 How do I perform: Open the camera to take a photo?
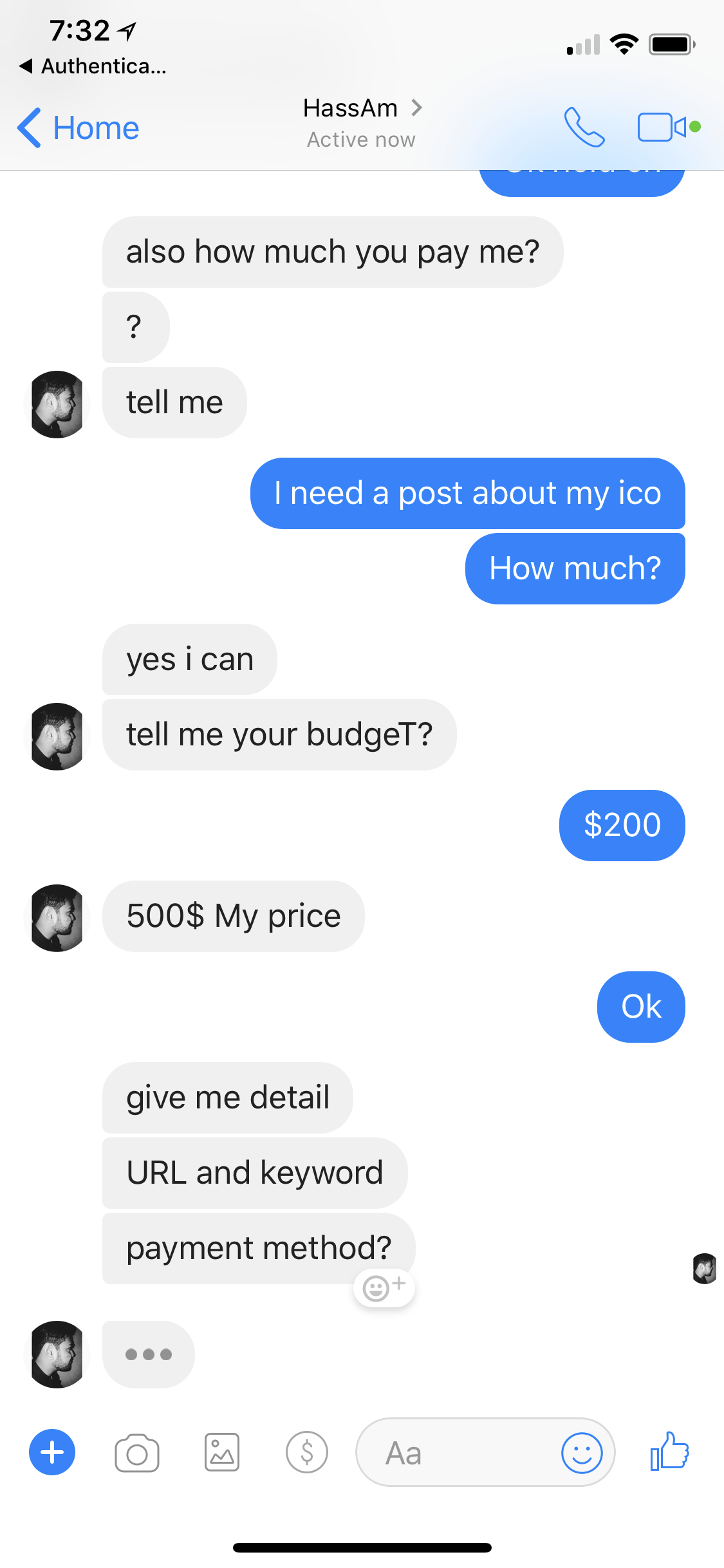pyautogui.click(x=136, y=1453)
